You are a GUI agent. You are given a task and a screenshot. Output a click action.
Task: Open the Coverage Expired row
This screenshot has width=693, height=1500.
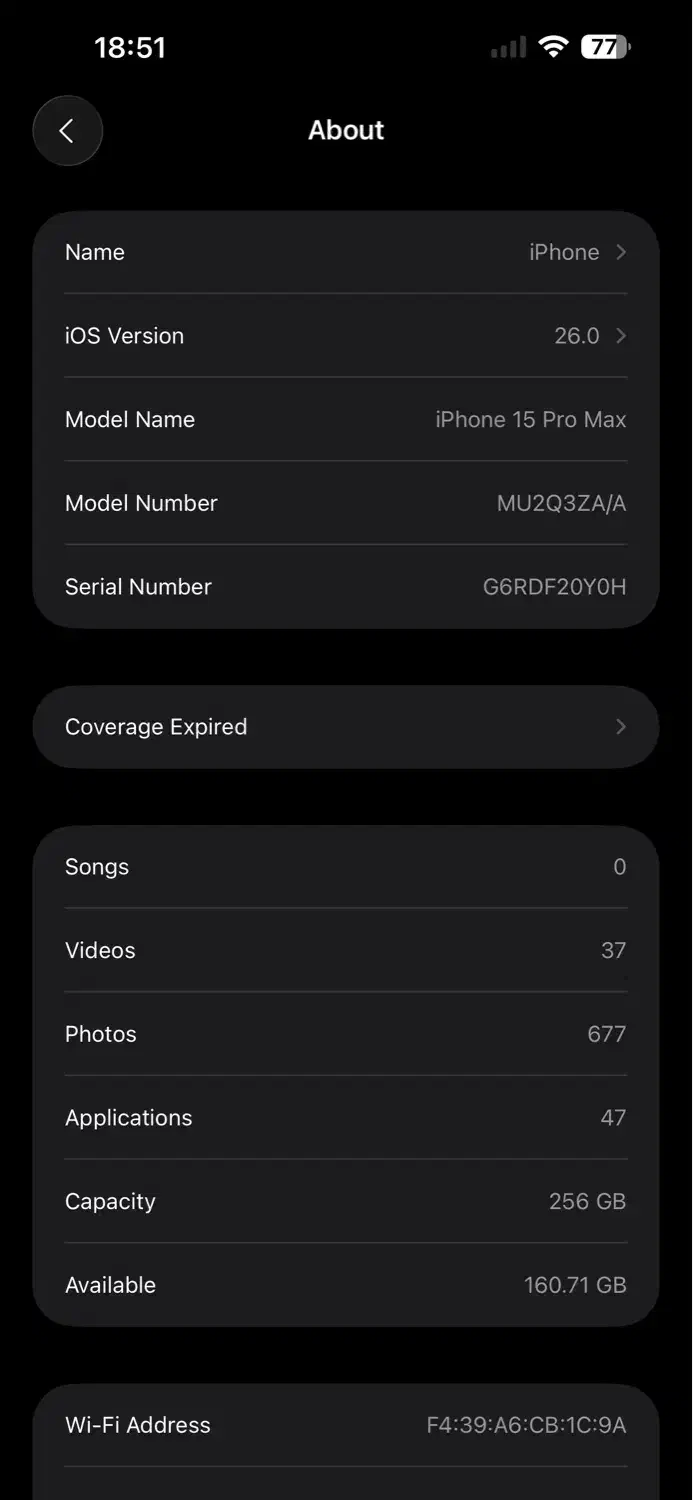tap(345, 727)
